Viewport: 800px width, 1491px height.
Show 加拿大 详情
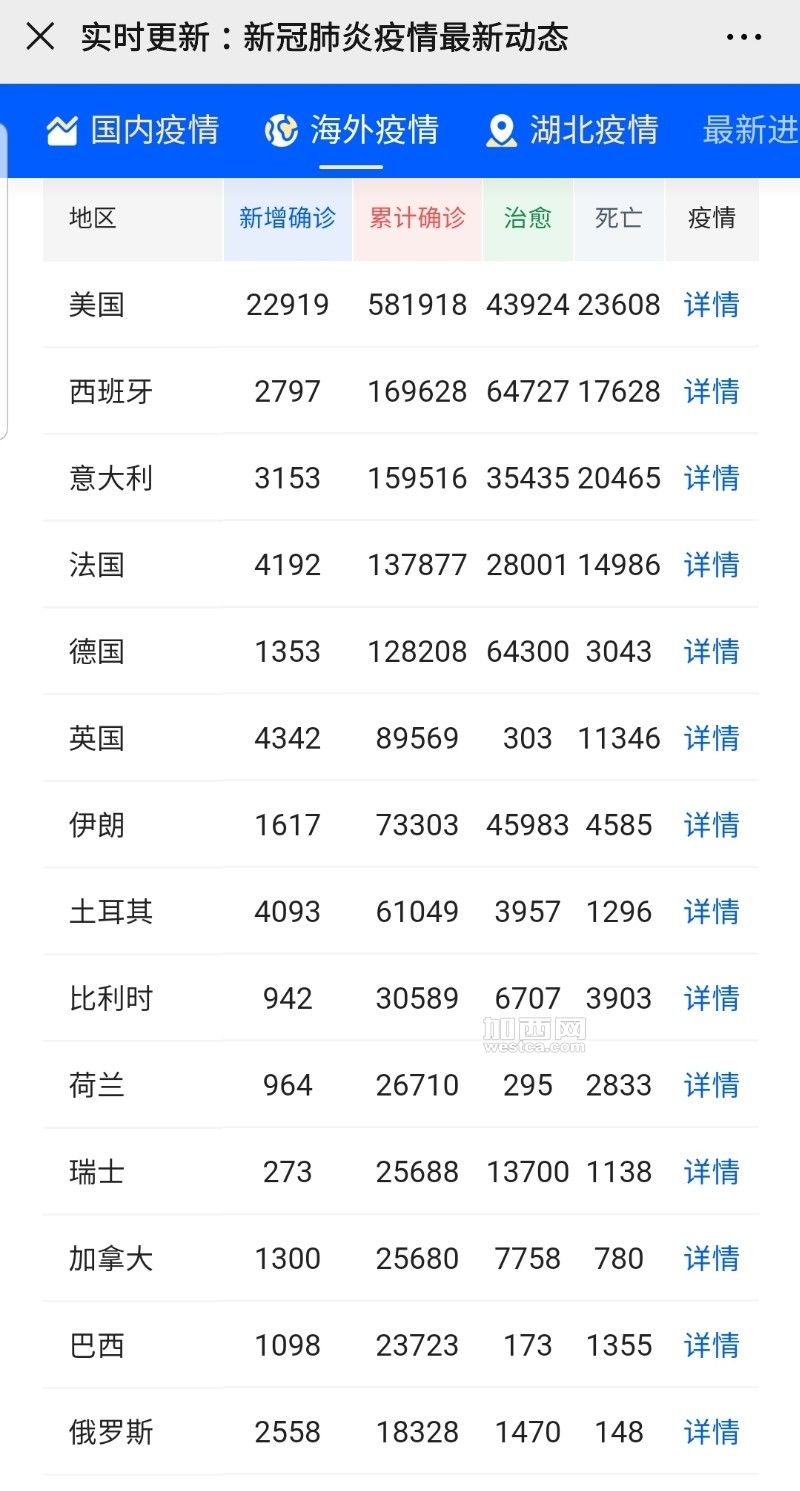[x=711, y=1259]
